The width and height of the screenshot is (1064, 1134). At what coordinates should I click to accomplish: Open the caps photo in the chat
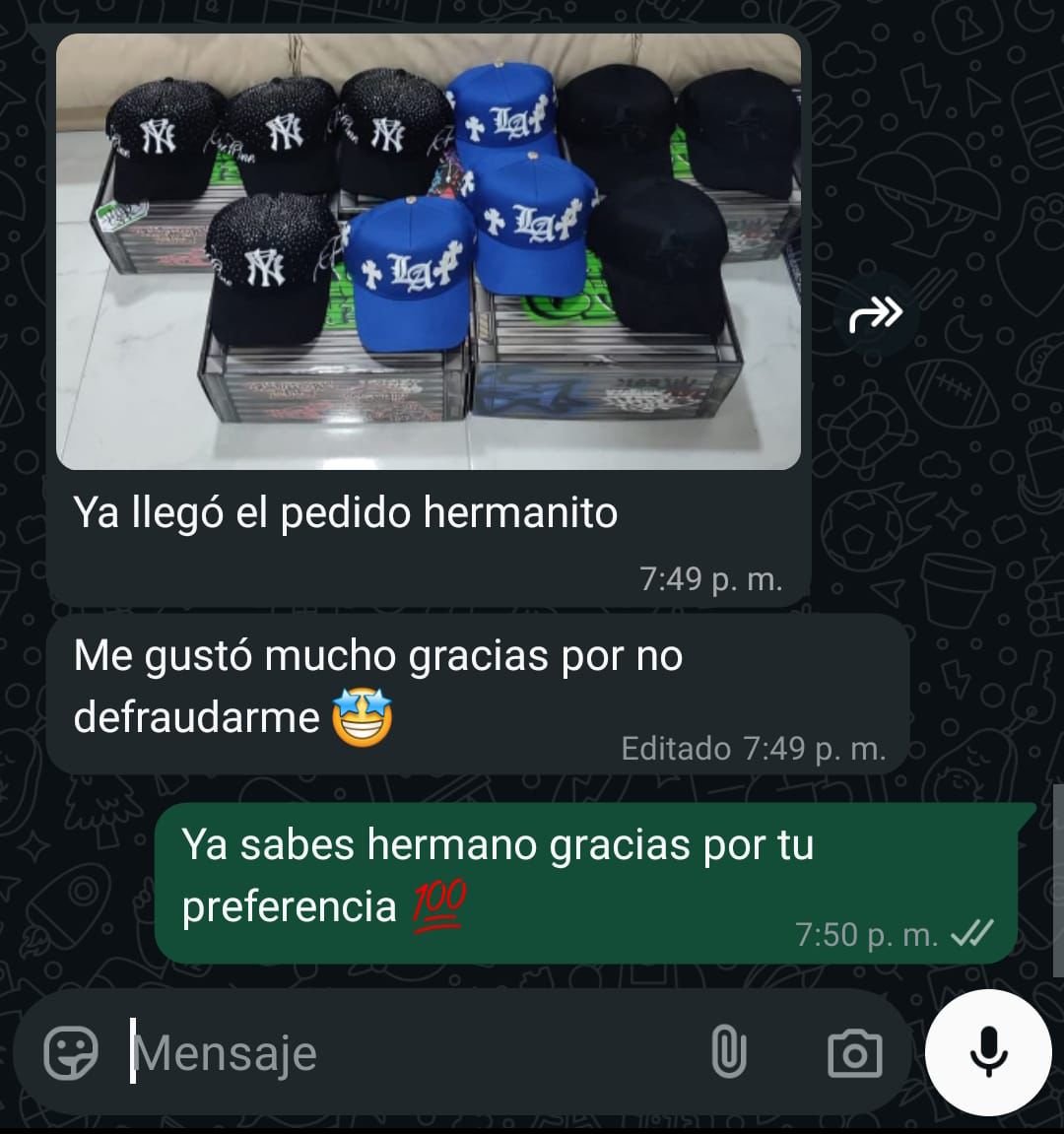[x=429, y=251]
